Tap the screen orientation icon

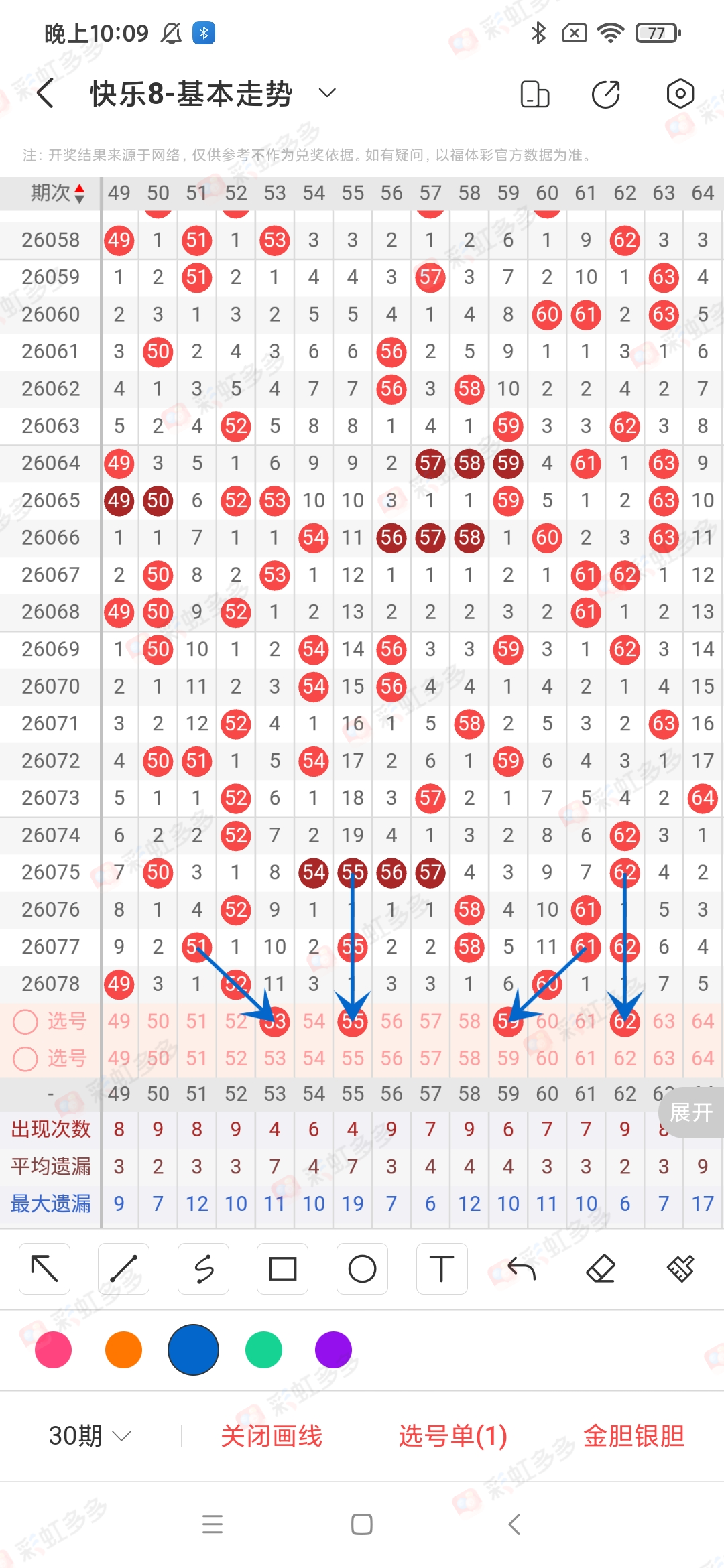click(534, 94)
